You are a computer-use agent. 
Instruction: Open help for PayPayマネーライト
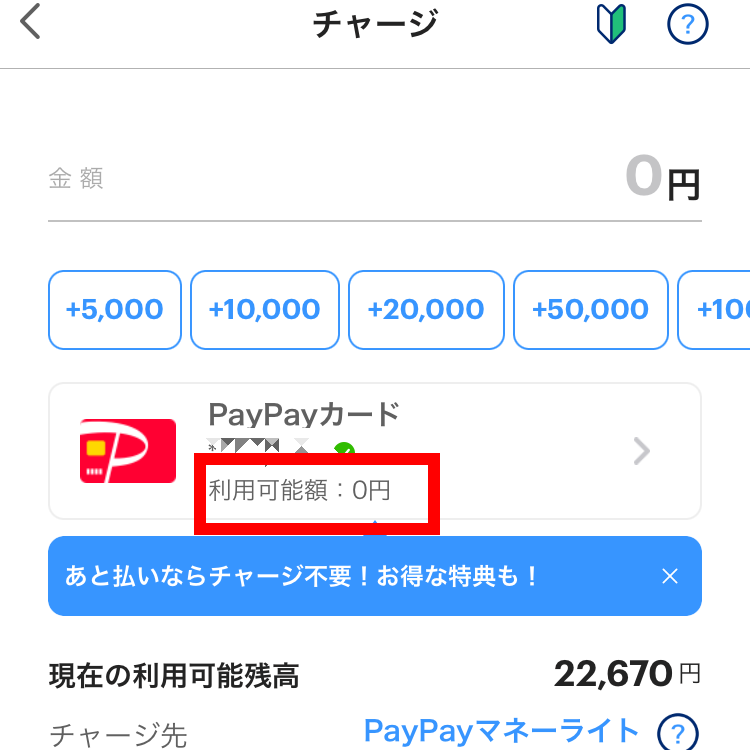coord(677,731)
